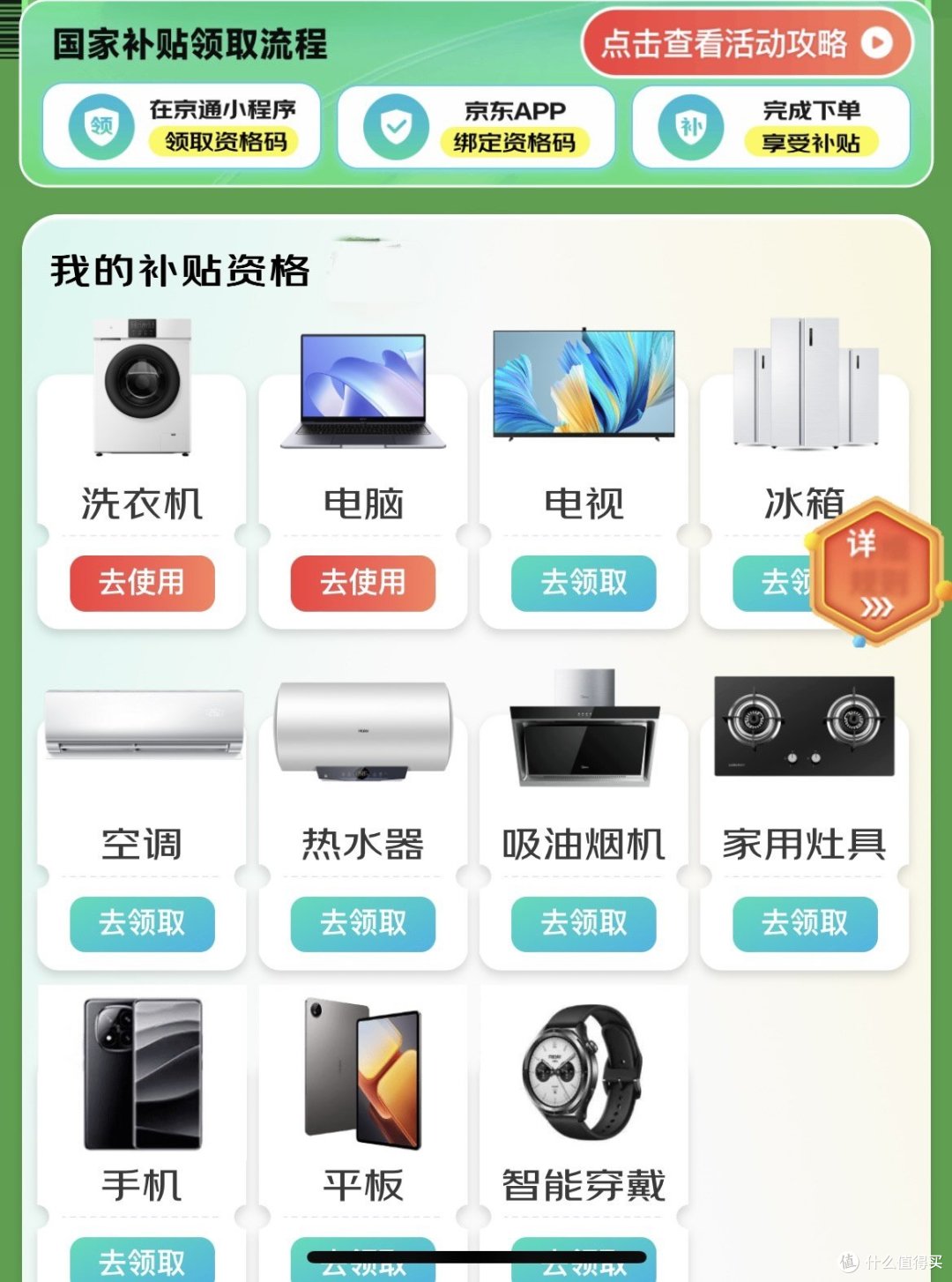Click 去领取 under 电视
952x1282 pixels.
coord(583,582)
